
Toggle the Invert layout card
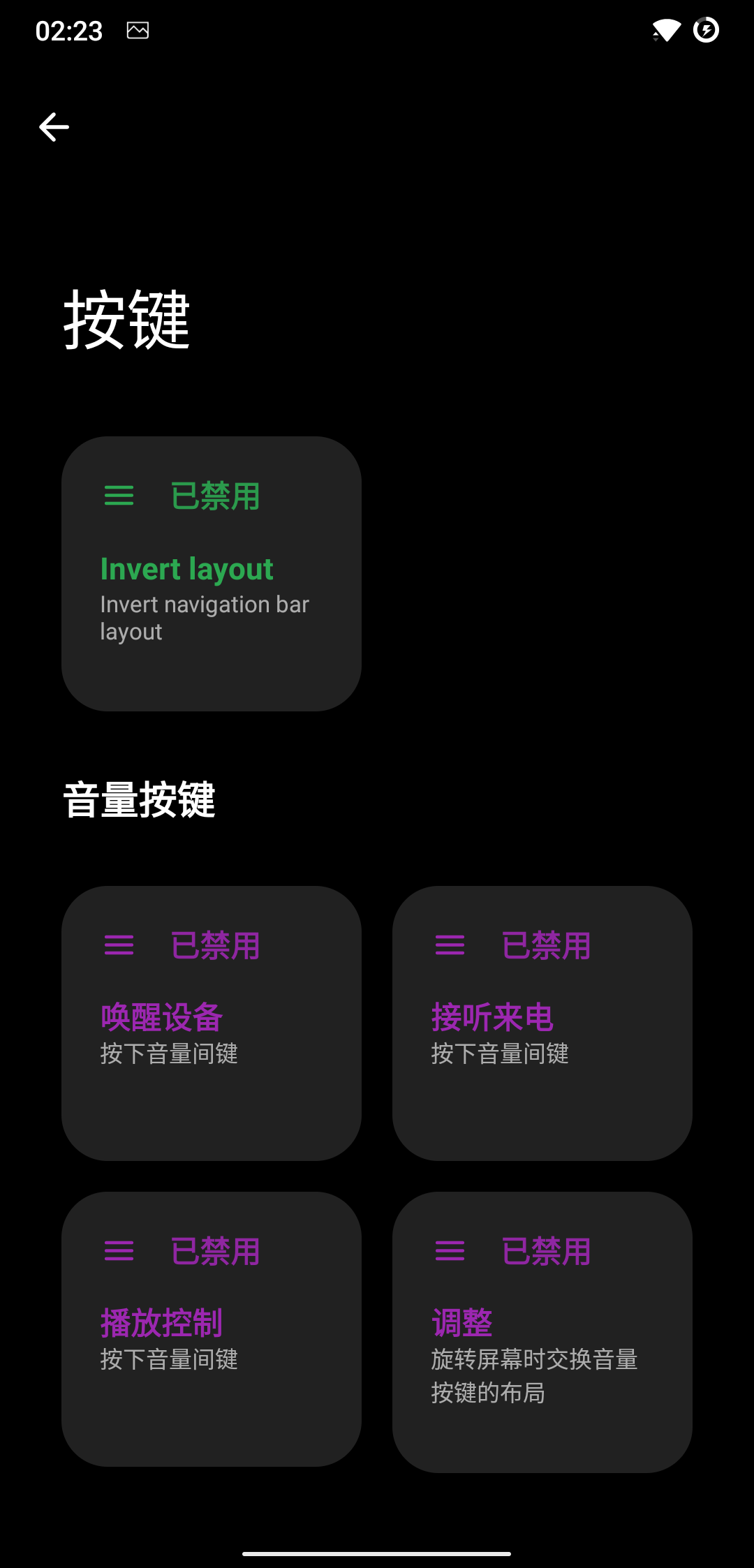(x=211, y=574)
